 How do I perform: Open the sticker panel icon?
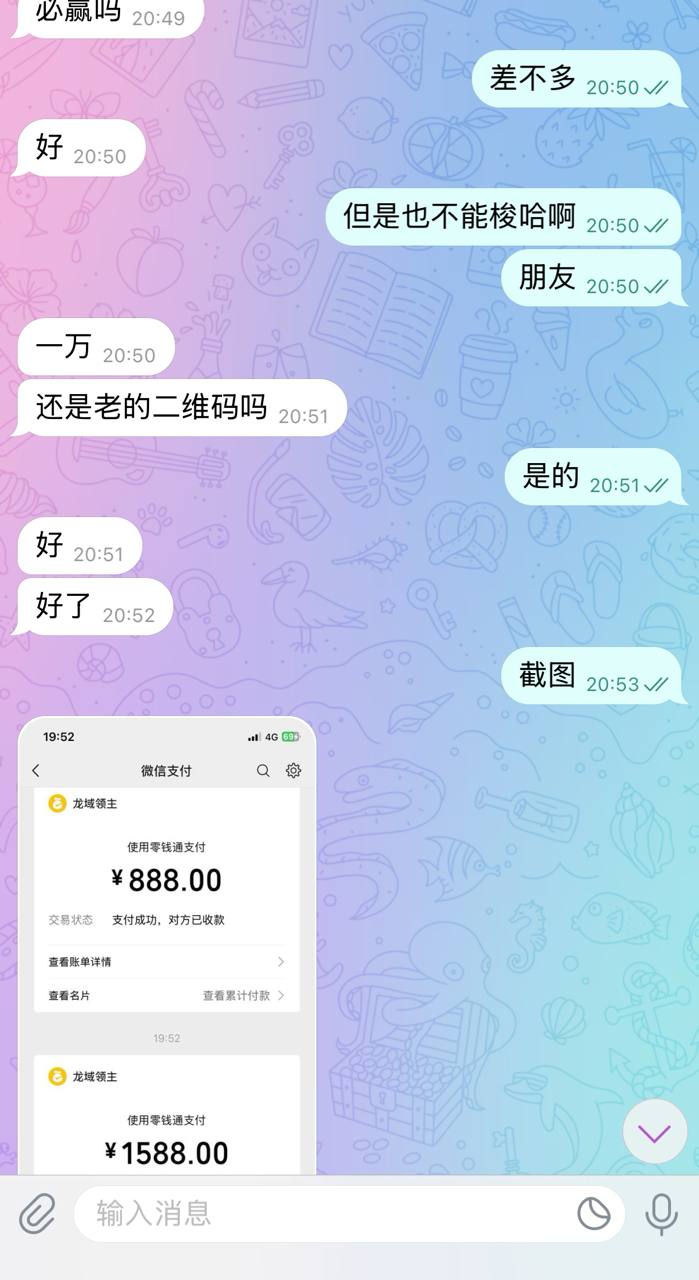point(594,1214)
